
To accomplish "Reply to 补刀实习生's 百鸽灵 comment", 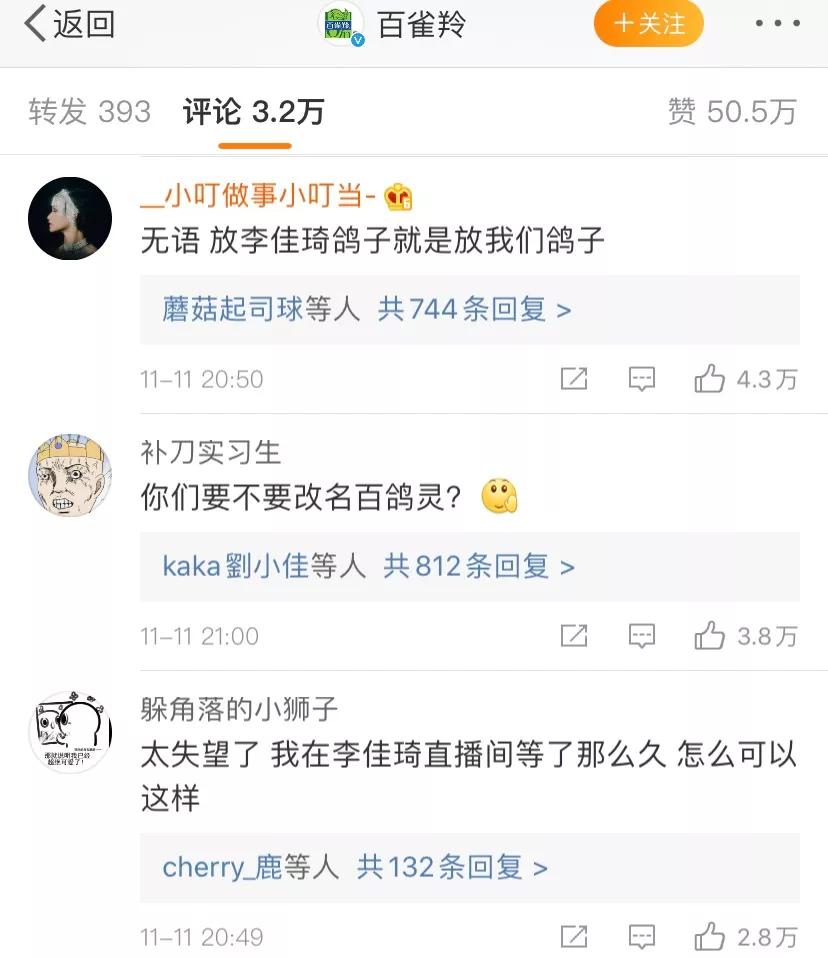I will [x=641, y=636].
